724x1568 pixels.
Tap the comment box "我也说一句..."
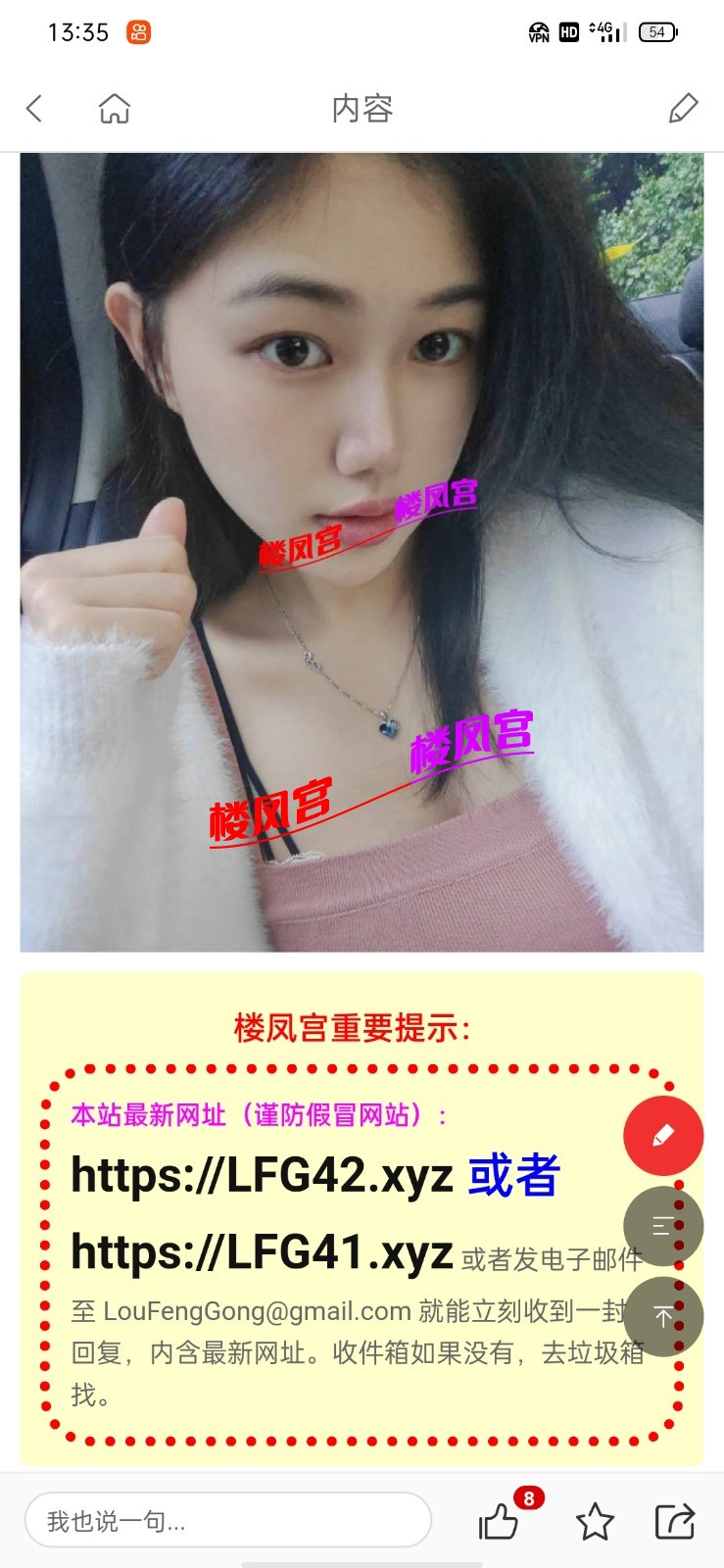[x=227, y=1521]
